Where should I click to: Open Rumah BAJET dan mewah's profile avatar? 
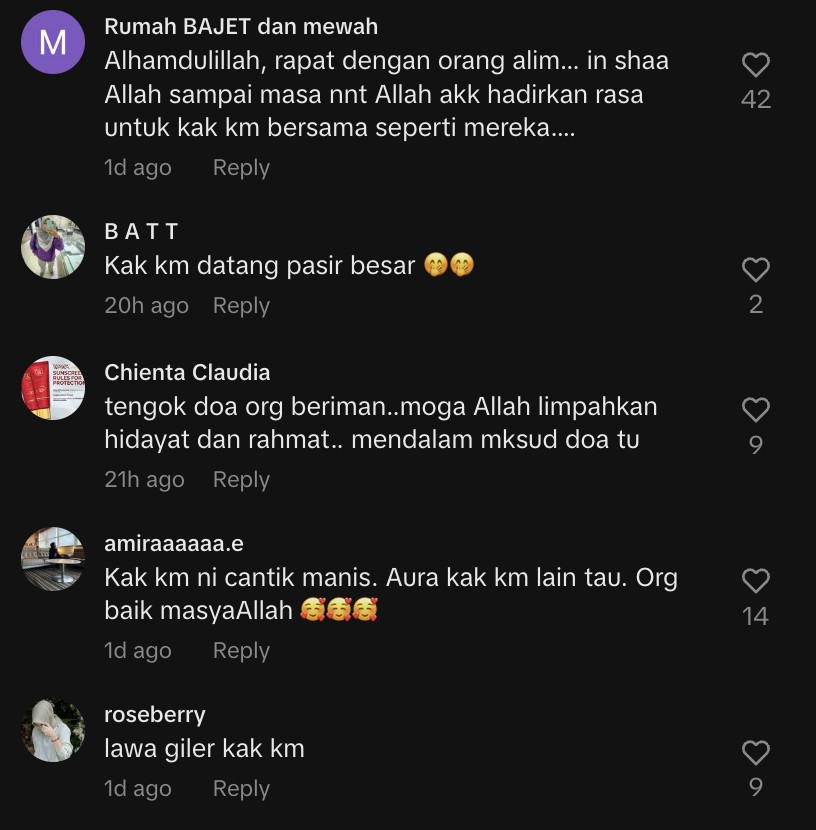[x=53, y=42]
